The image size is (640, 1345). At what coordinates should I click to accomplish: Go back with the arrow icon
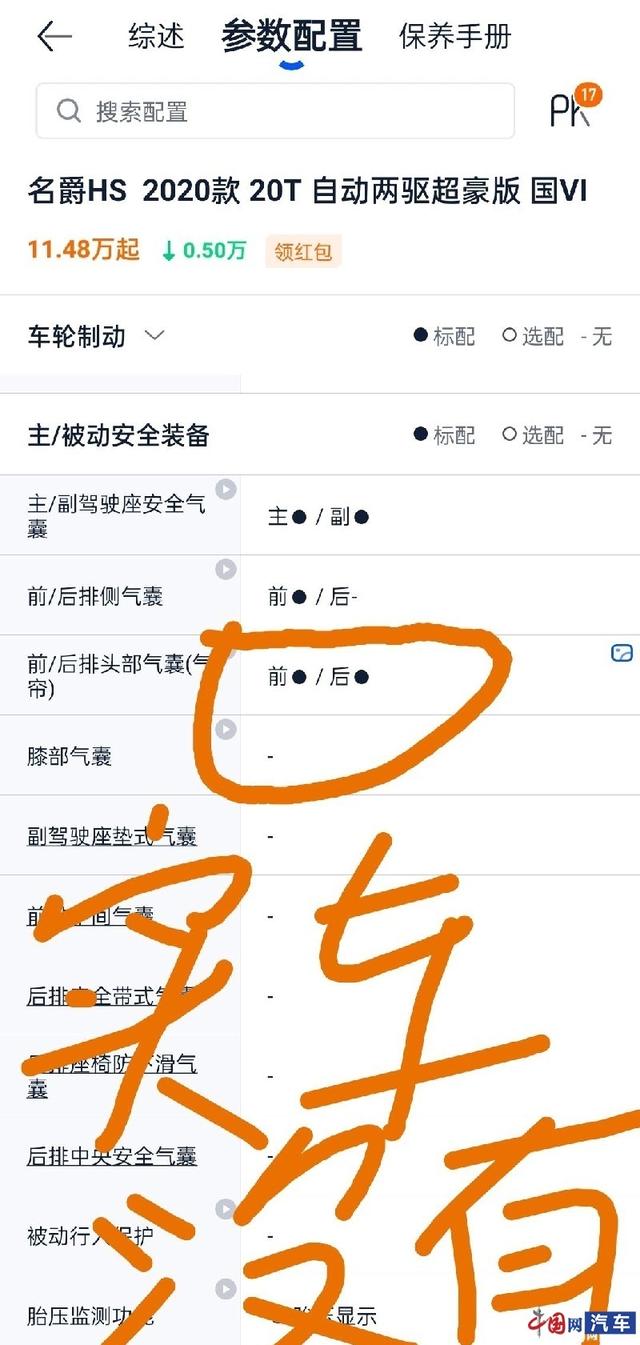54,37
